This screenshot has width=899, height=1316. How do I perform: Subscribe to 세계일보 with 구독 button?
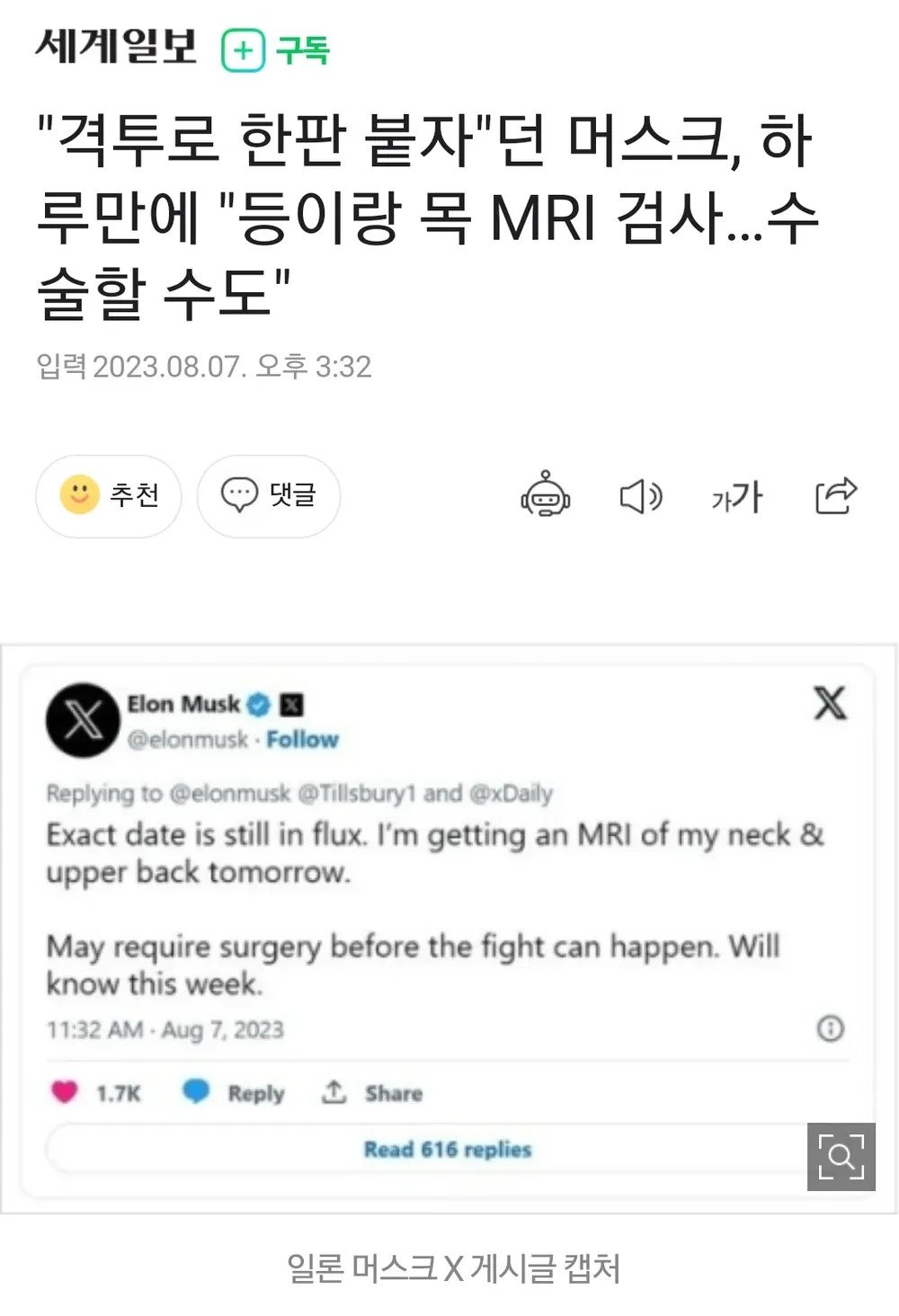click(x=276, y=49)
